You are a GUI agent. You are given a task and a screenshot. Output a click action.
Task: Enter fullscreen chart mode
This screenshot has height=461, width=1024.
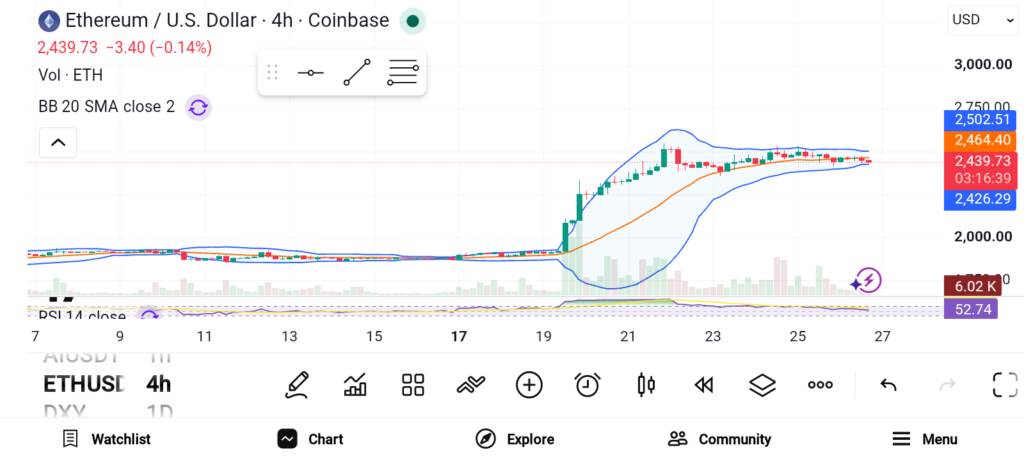tap(1005, 385)
